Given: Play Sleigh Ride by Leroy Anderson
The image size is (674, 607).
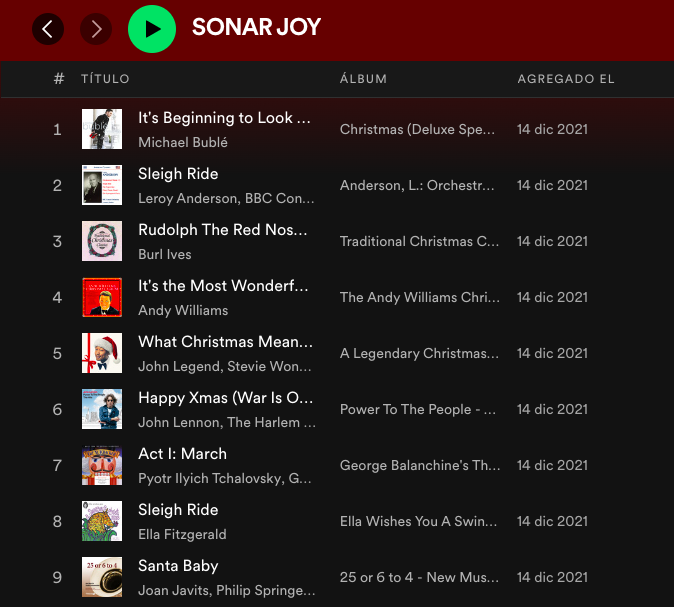Looking at the screenshot, I should (x=178, y=174).
